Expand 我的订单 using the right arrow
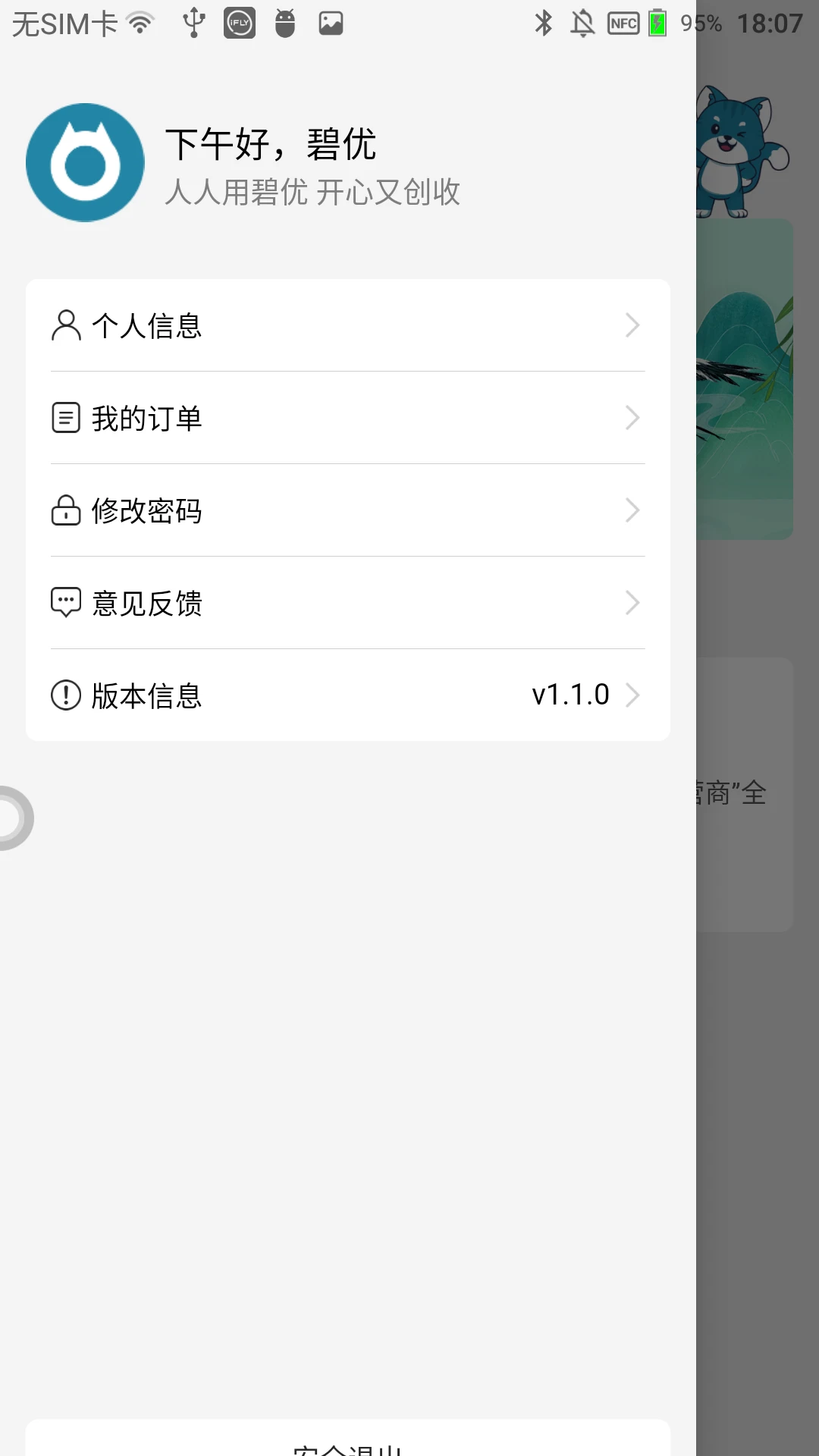This screenshot has height=1456, width=819. (x=632, y=417)
